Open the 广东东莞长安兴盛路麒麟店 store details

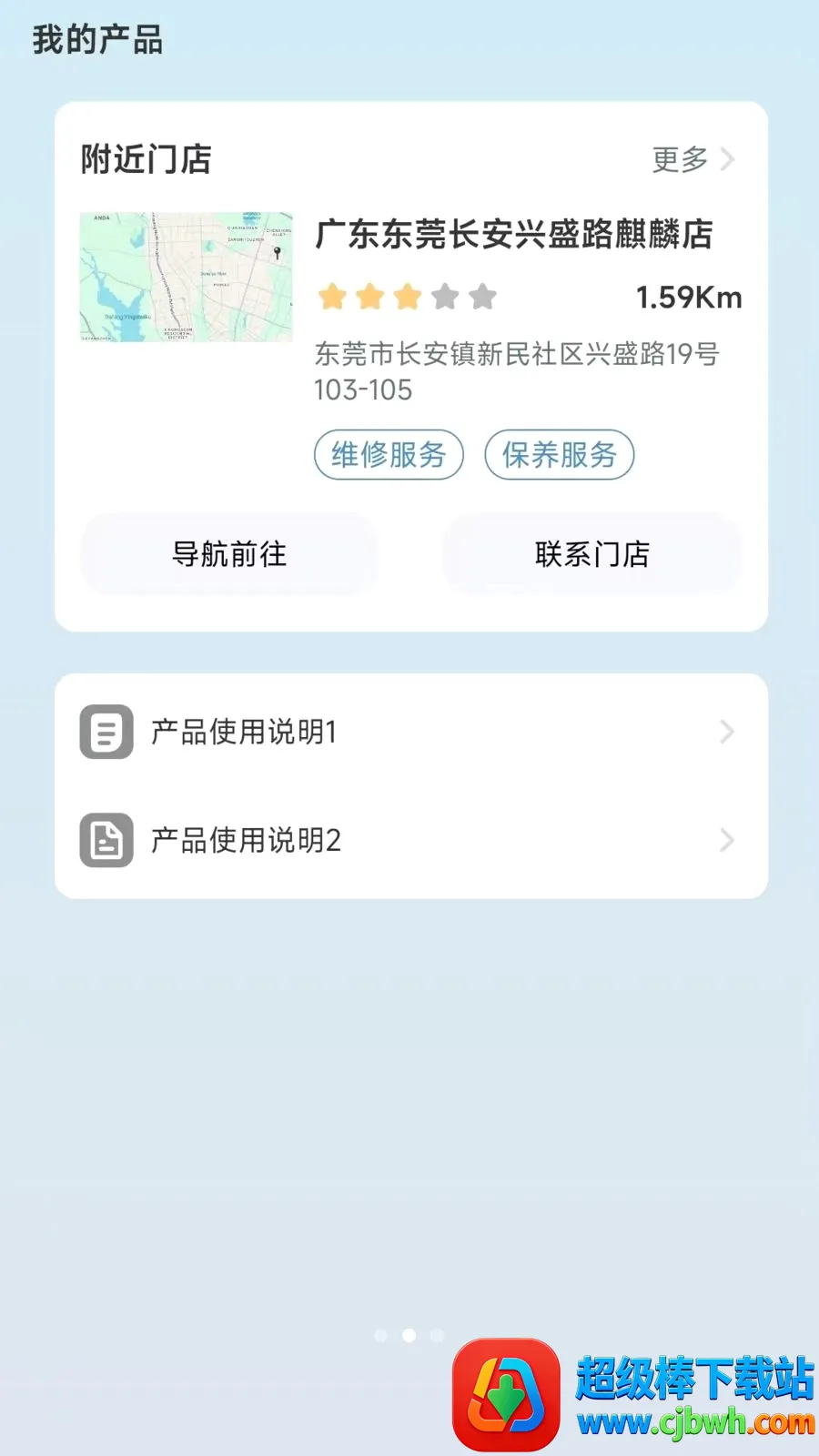point(514,234)
